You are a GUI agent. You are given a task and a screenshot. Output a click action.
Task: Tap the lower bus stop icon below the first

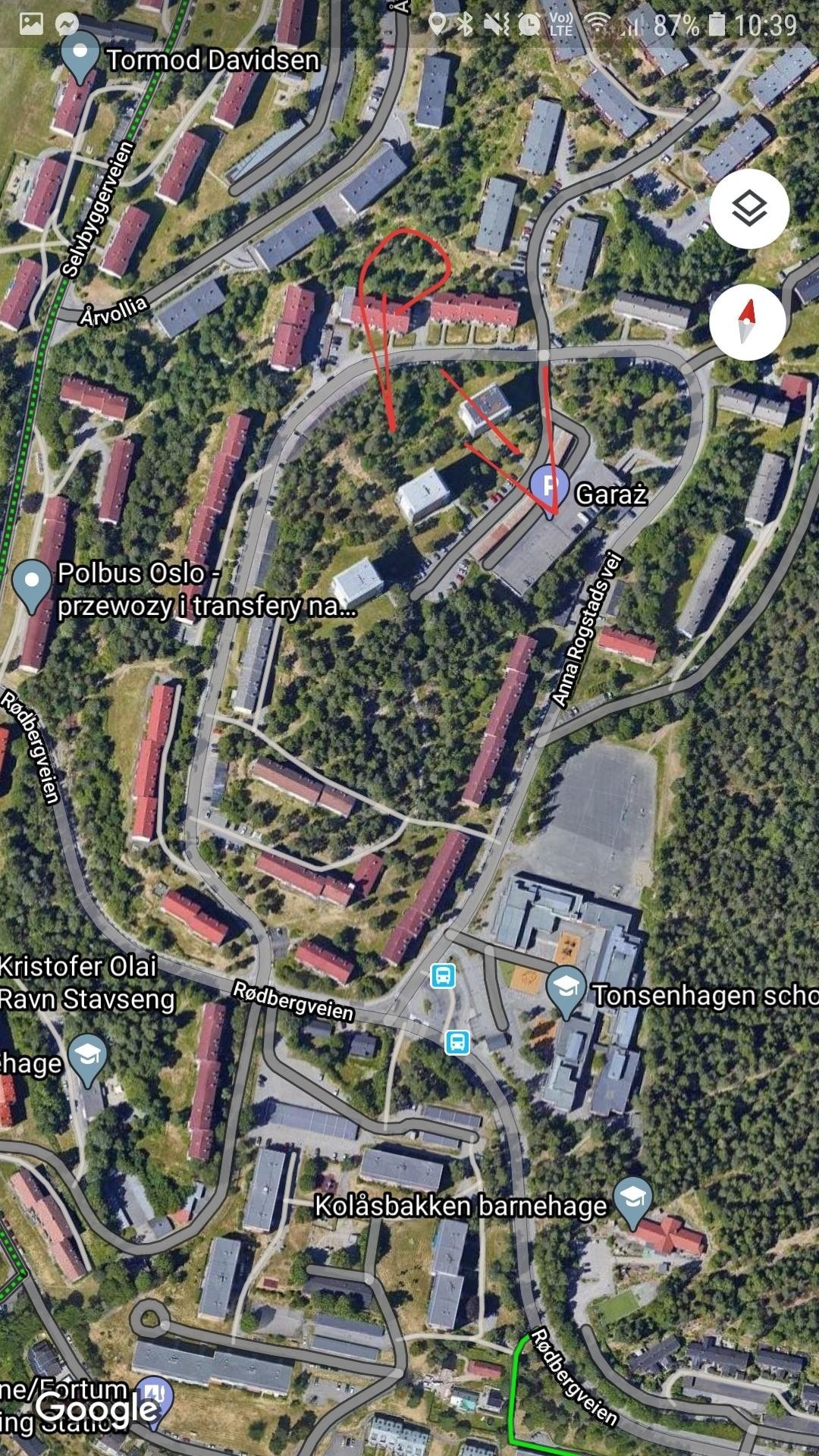click(457, 1043)
